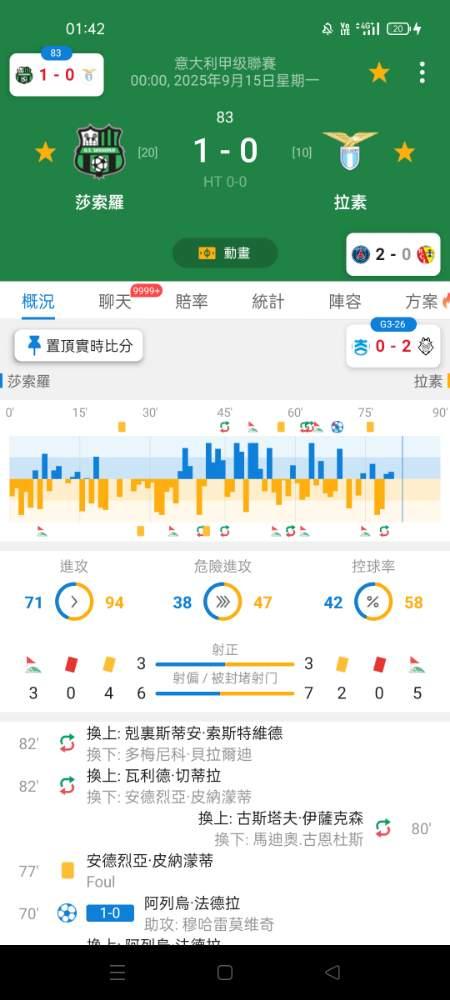Open the 拉素 team logo

[350, 152]
